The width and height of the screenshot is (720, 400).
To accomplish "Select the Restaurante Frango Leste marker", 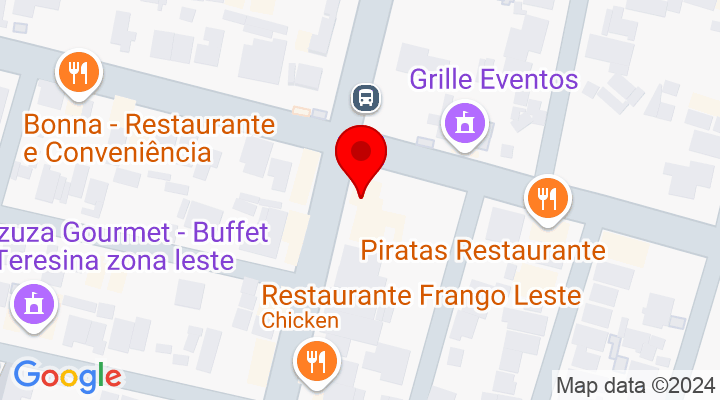I will (318, 361).
